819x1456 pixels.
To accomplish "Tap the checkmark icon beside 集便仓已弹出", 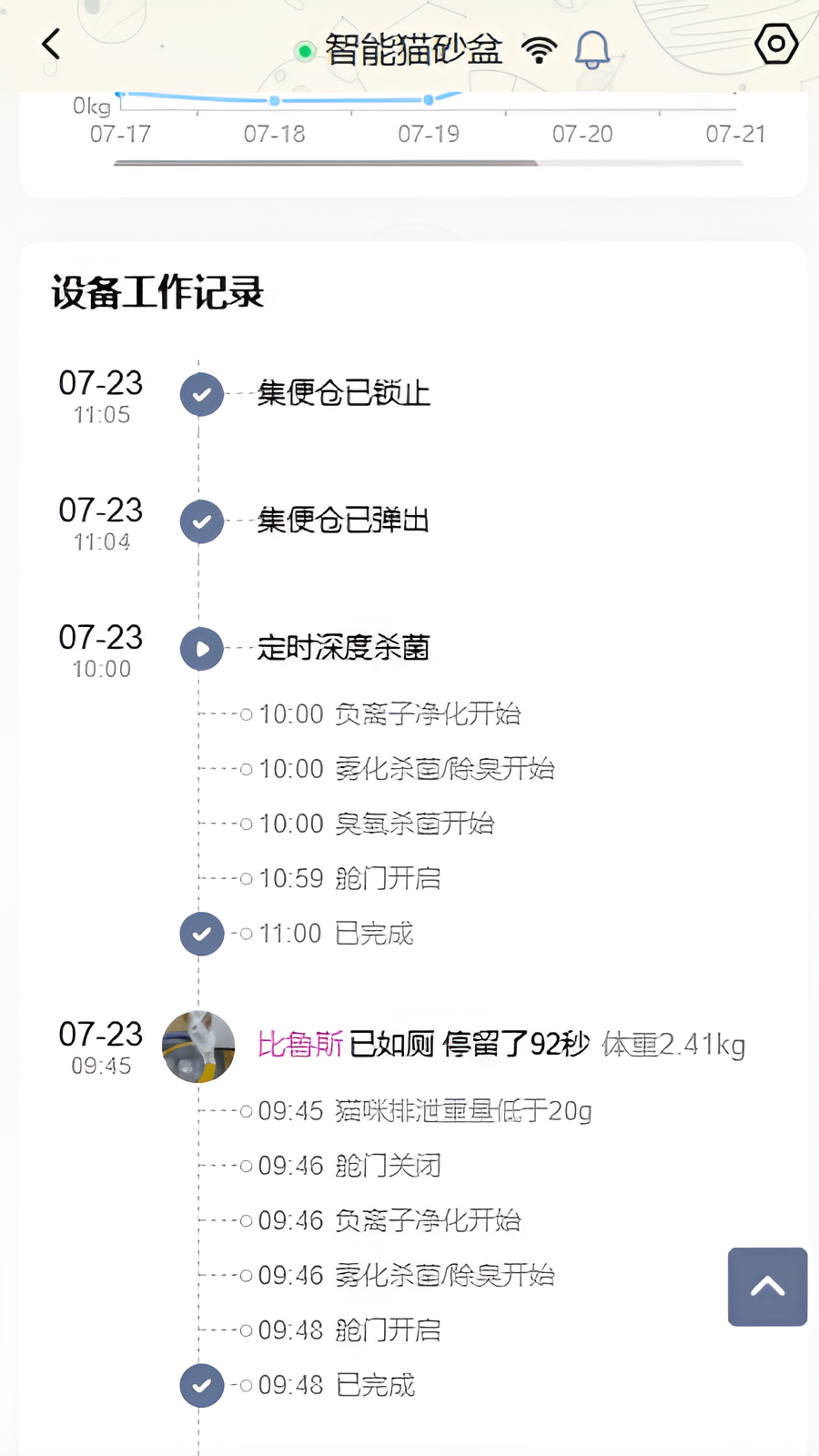I will click(x=201, y=521).
